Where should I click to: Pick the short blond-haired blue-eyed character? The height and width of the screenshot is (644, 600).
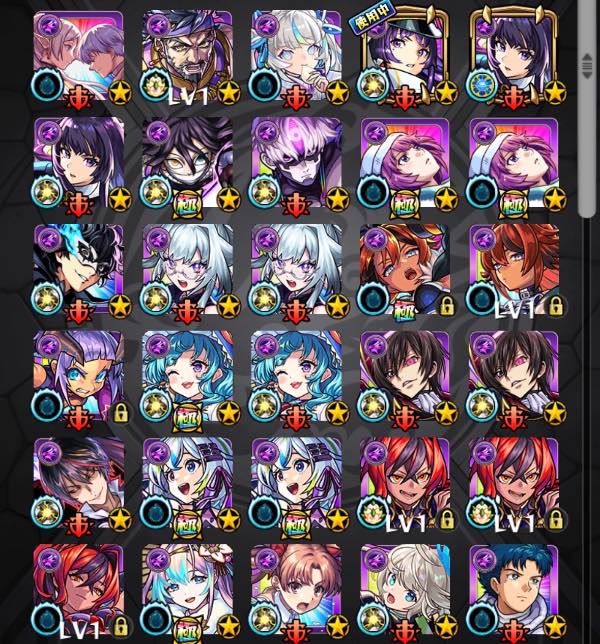point(405,590)
